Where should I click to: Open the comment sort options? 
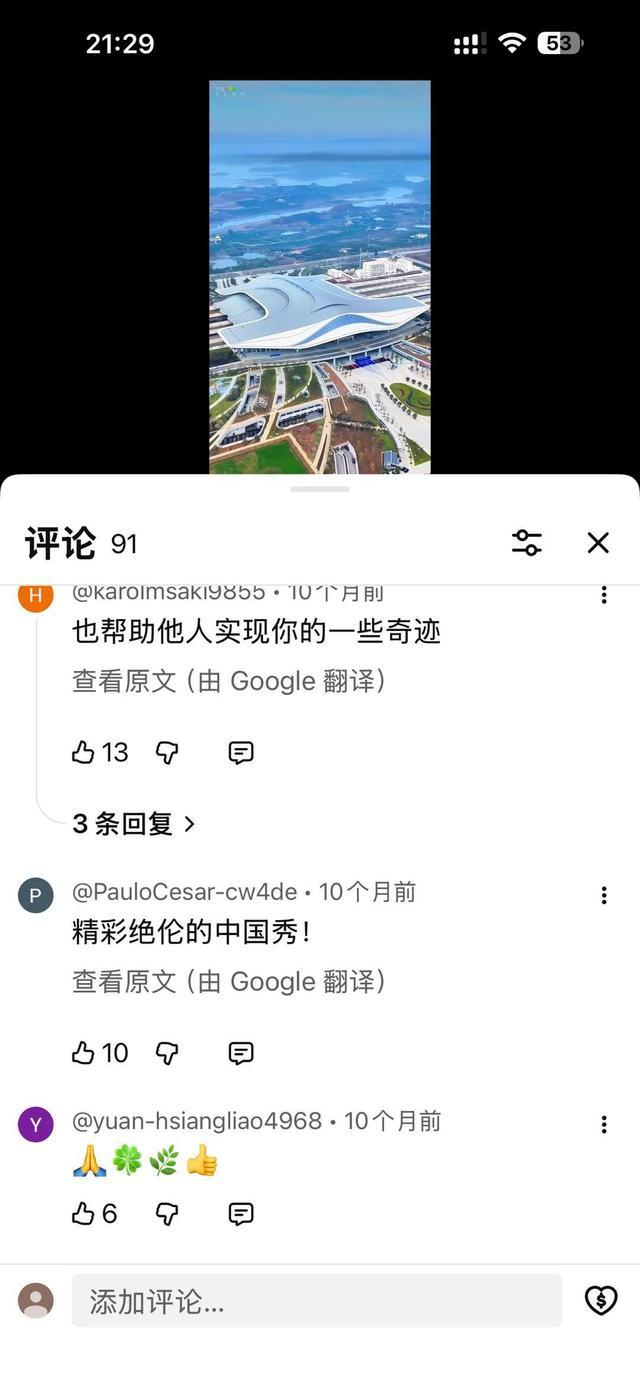coord(527,543)
